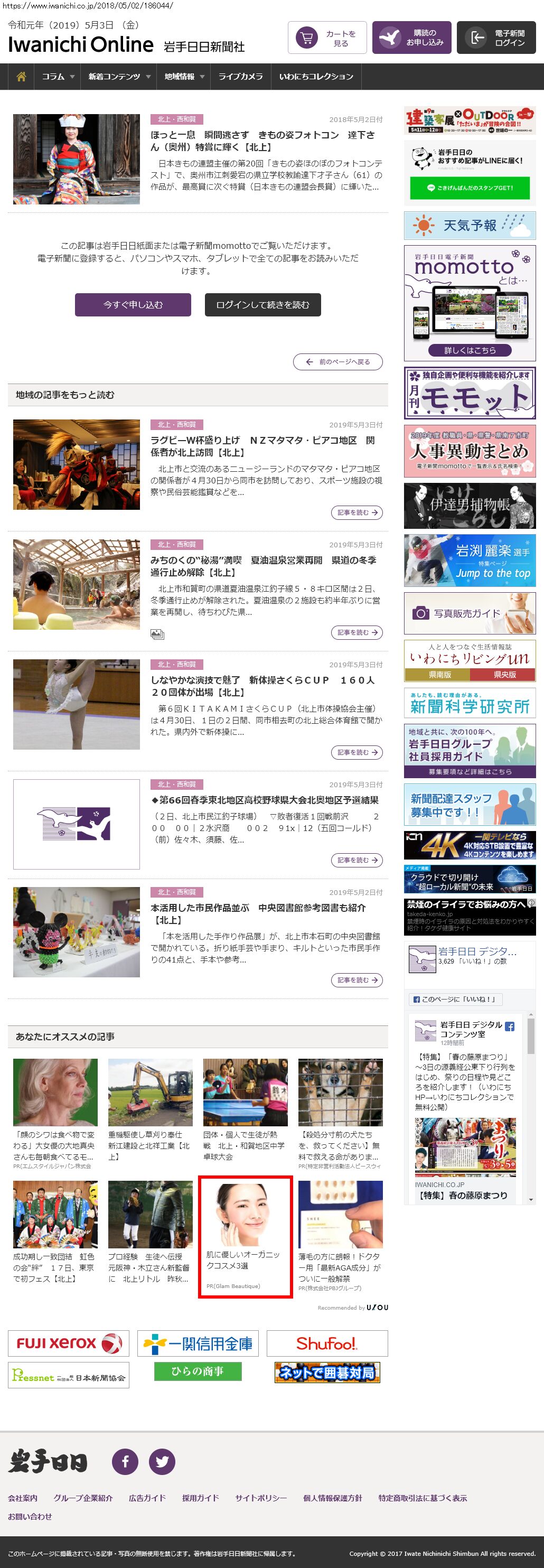Screen dimensions: 544x1568
Task: Open 購読のお申し込み page
Action: [x=411, y=39]
